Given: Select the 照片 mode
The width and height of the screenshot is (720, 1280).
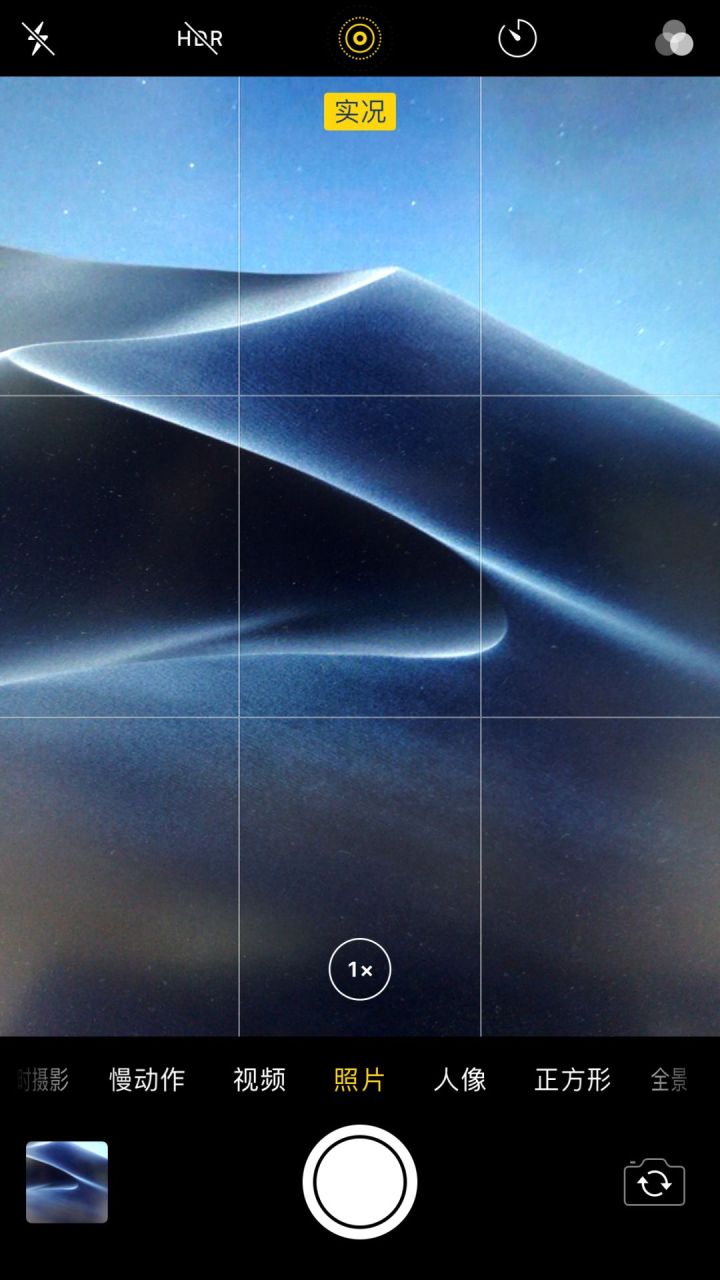Looking at the screenshot, I should tap(359, 1080).
